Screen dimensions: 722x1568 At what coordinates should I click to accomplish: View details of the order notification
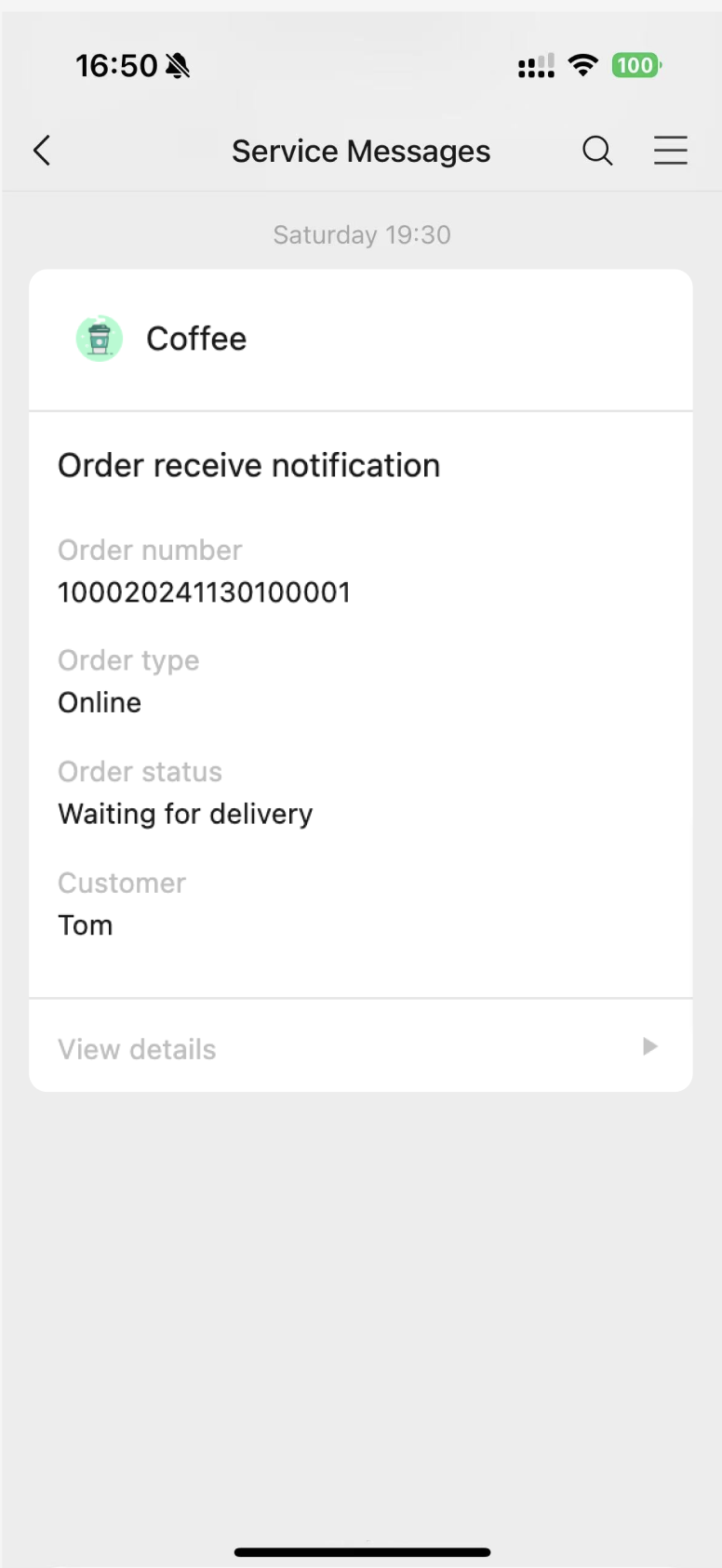click(360, 1048)
